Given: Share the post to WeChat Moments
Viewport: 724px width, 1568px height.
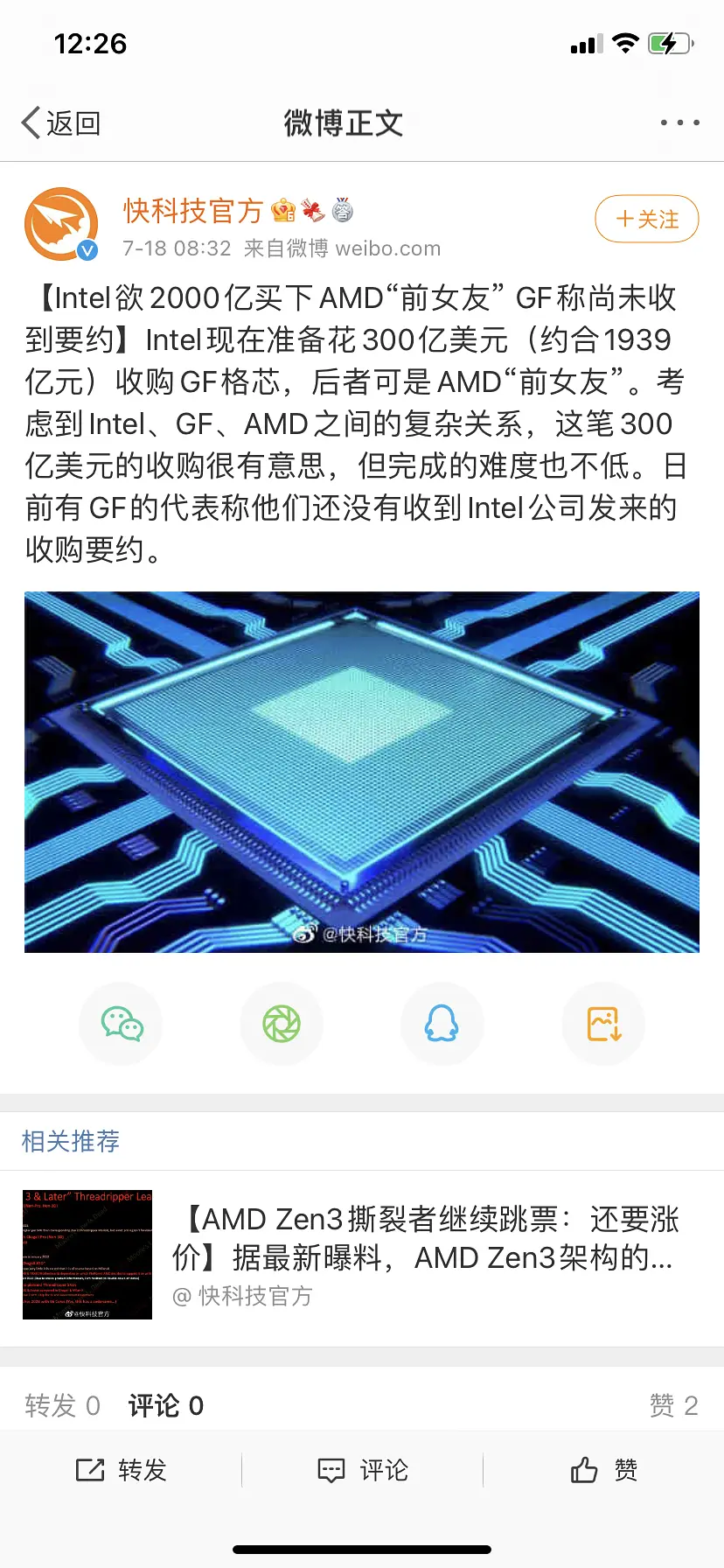Looking at the screenshot, I should (282, 1024).
